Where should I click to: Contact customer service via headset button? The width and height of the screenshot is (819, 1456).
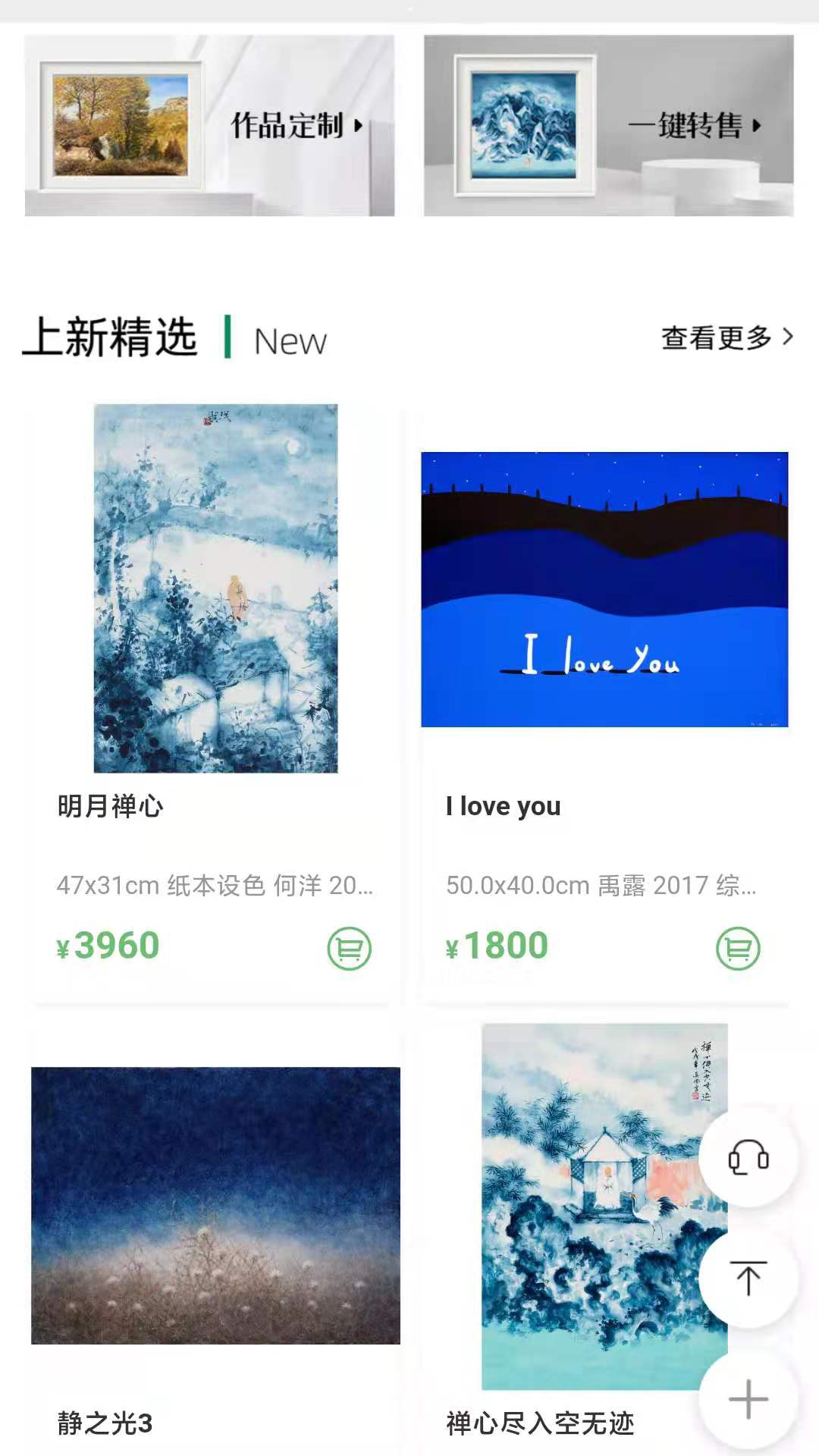(x=748, y=1158)
